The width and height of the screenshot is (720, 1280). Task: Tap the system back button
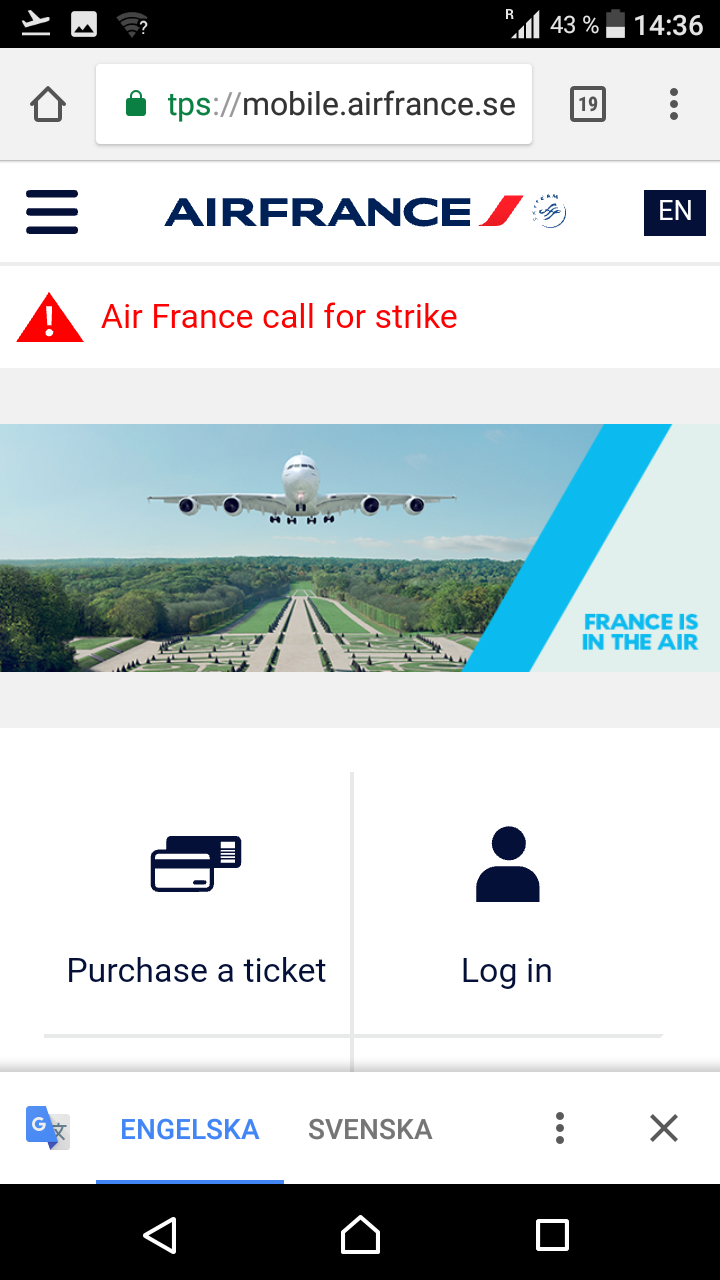coord(161,1234)
